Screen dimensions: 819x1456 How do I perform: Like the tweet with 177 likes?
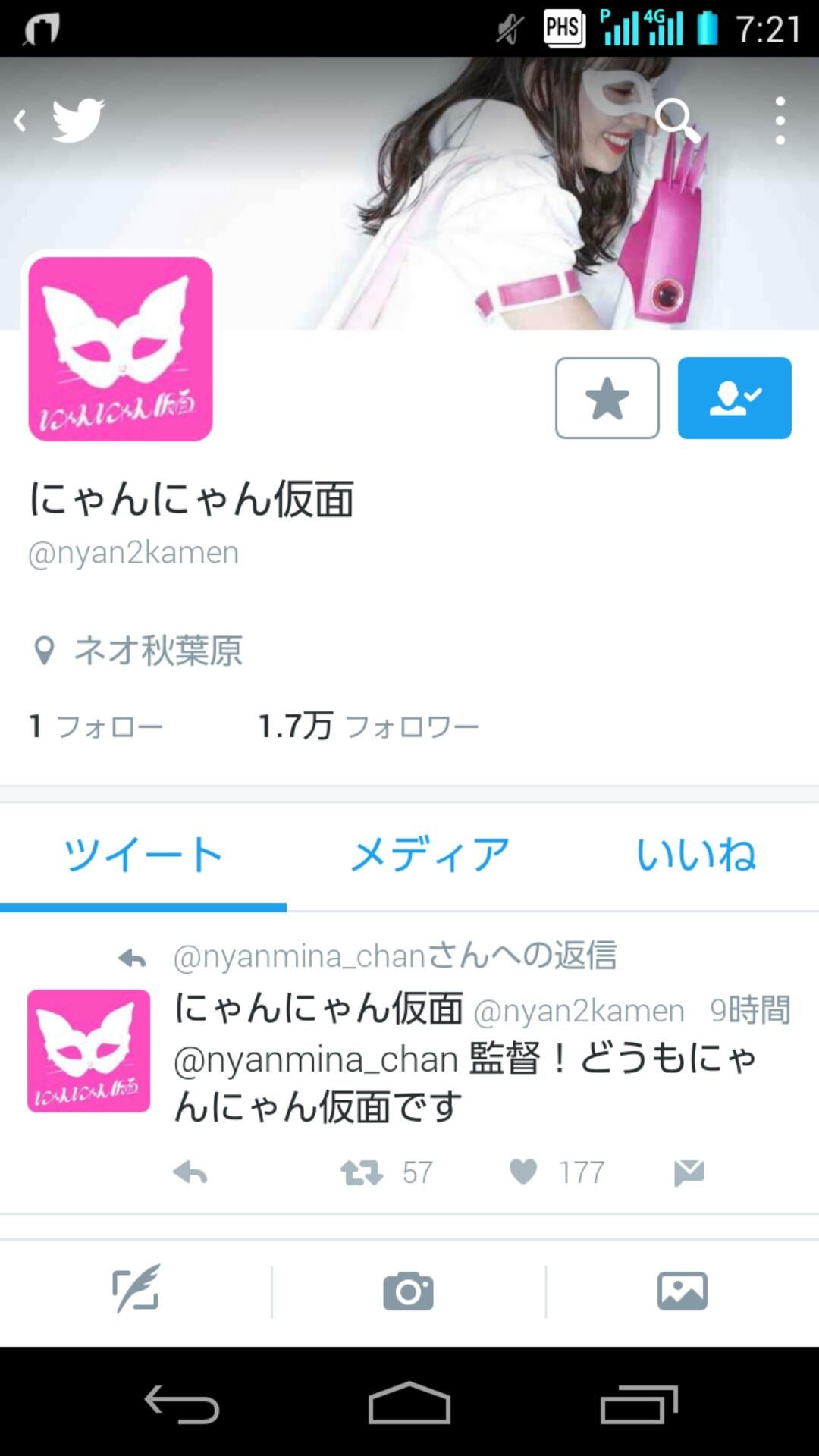(523, 1172)
